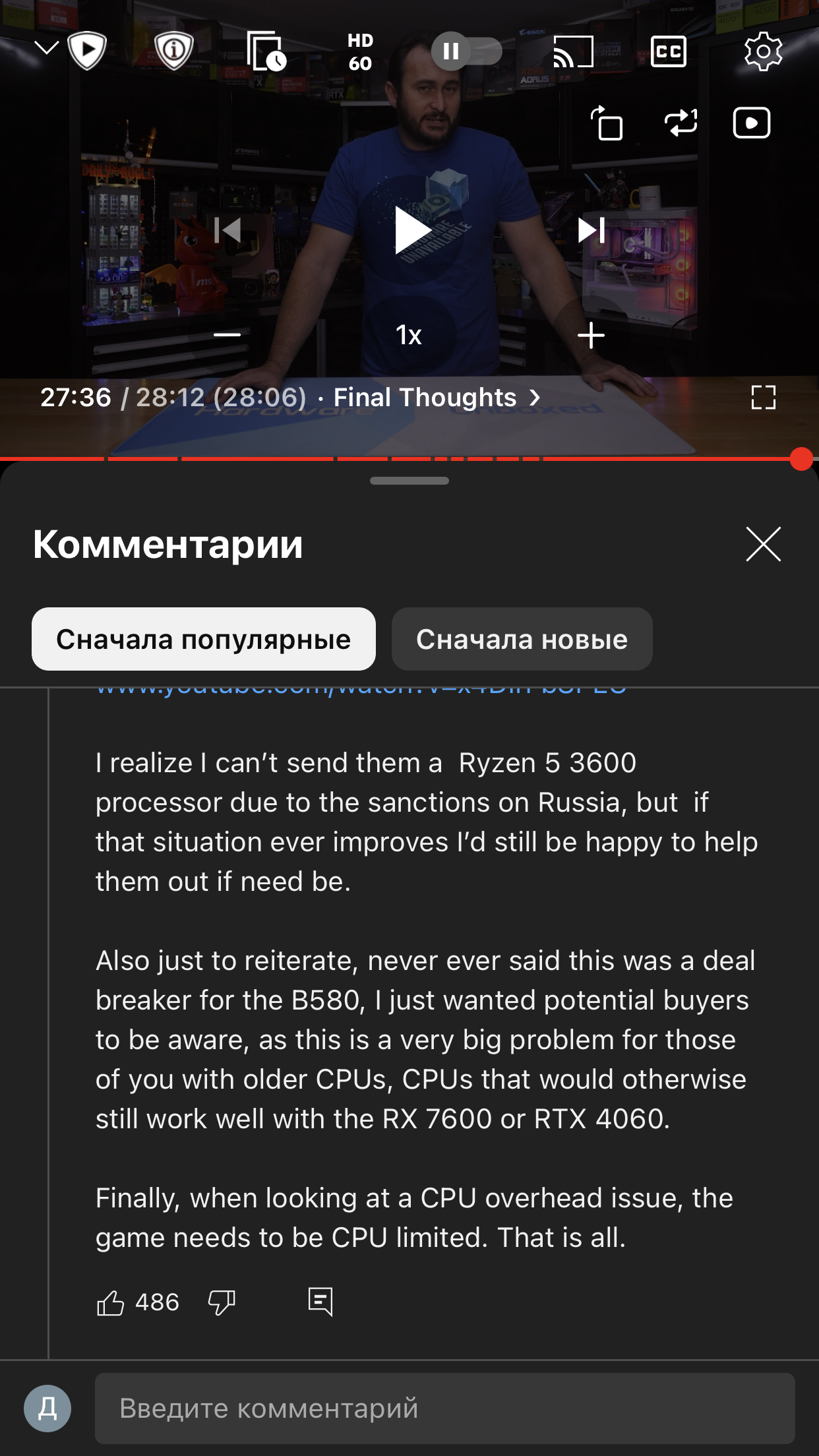Decrease playback speed with minus button
Viewport: 819px width, 1456px height.
(x=228, y=335)
